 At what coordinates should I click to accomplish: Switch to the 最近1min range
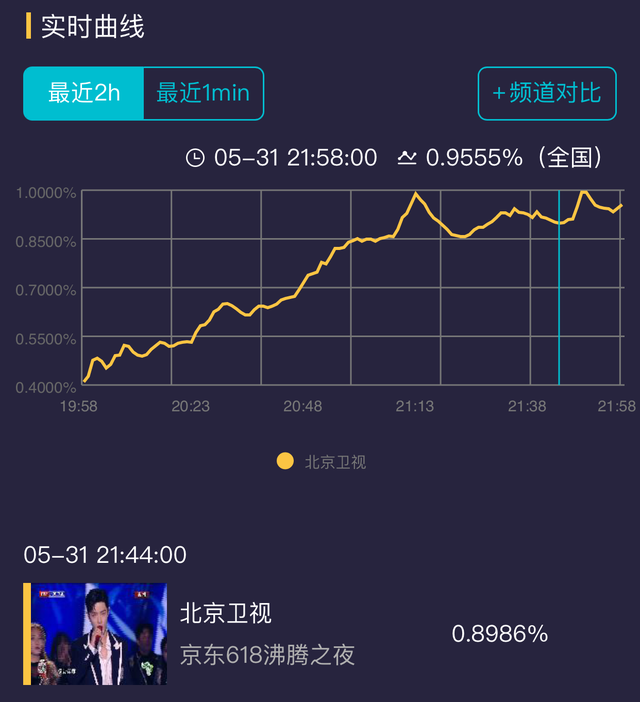pos(203,94)
